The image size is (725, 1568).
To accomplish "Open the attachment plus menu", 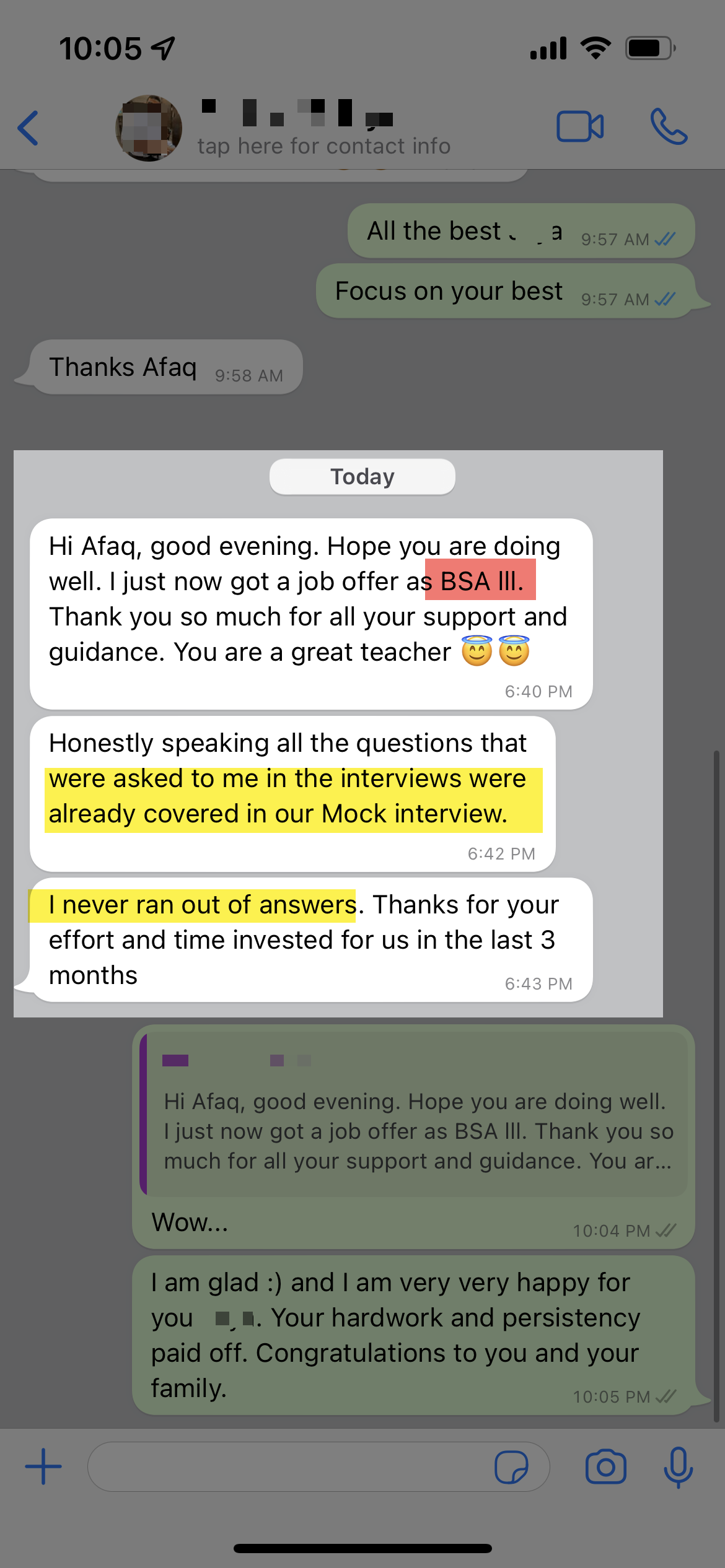I will coord(43,1466).
